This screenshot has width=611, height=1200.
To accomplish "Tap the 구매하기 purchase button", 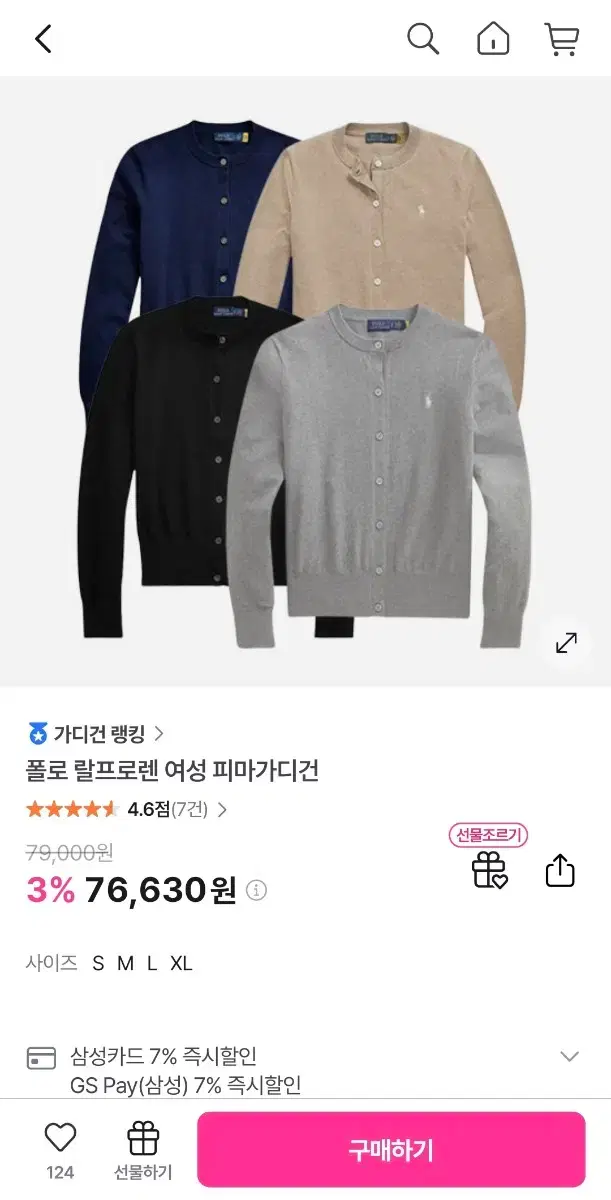I will coord(391,1150).
